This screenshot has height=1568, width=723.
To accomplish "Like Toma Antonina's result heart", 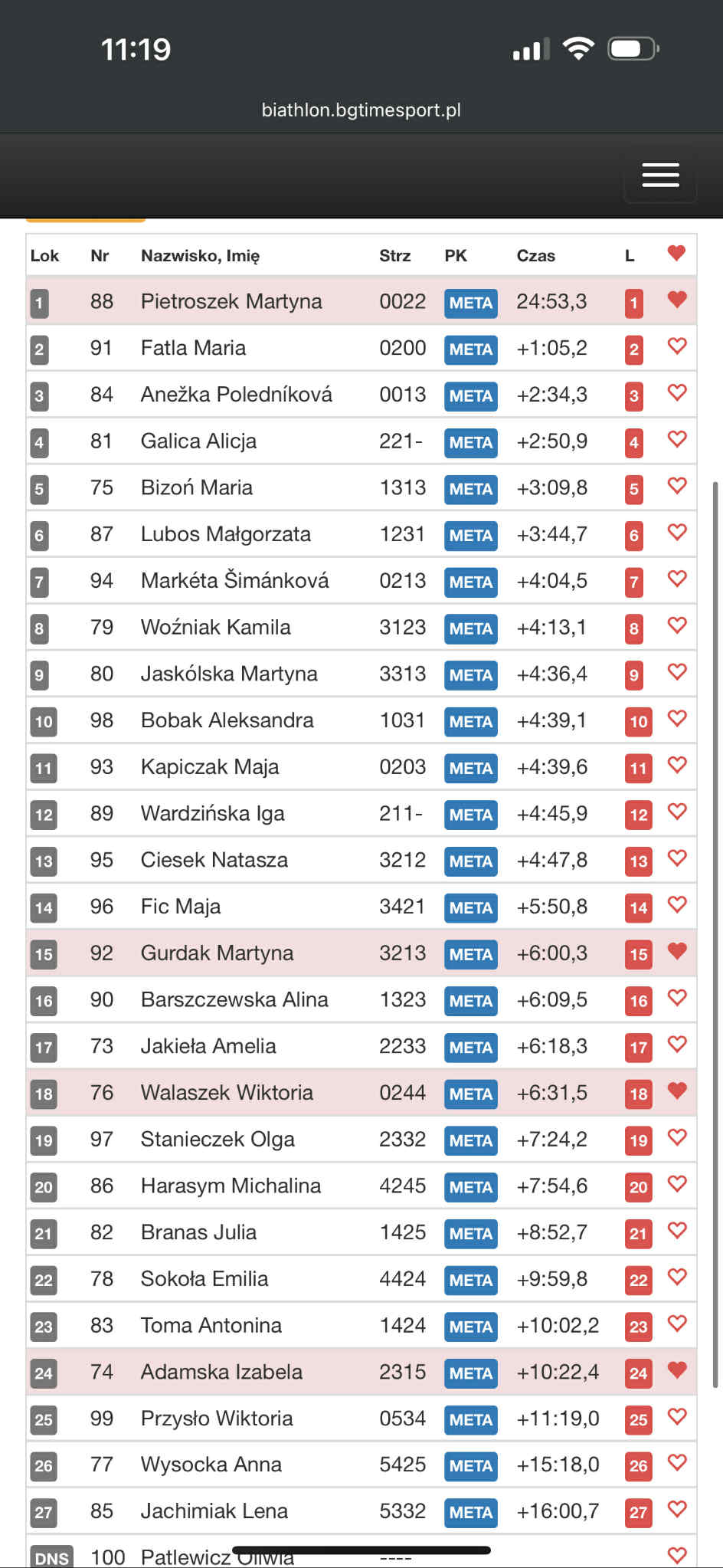I will 677,1324.
